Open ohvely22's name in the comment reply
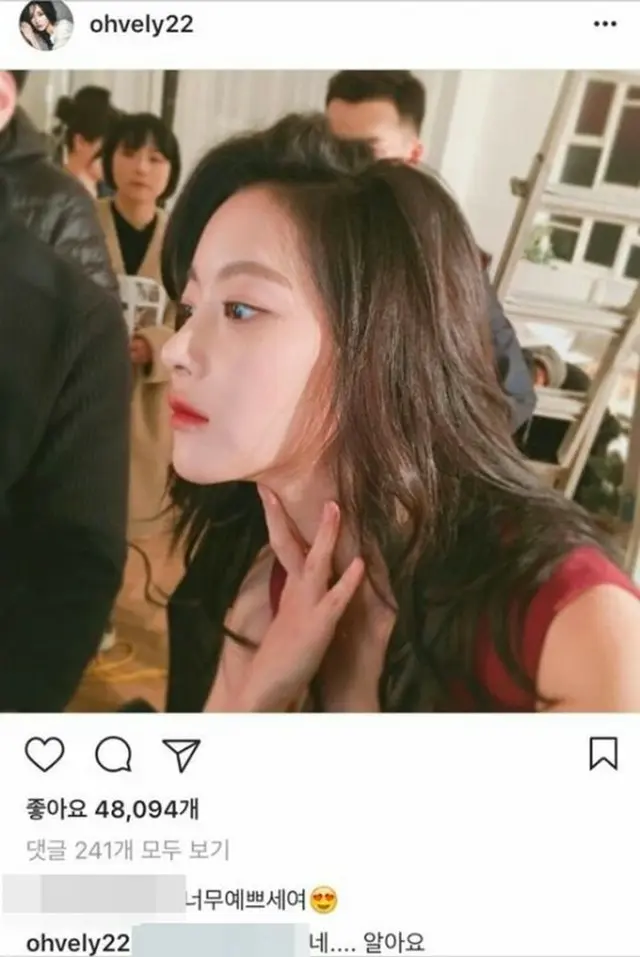The image size is (640, 957). click(66, 942)
